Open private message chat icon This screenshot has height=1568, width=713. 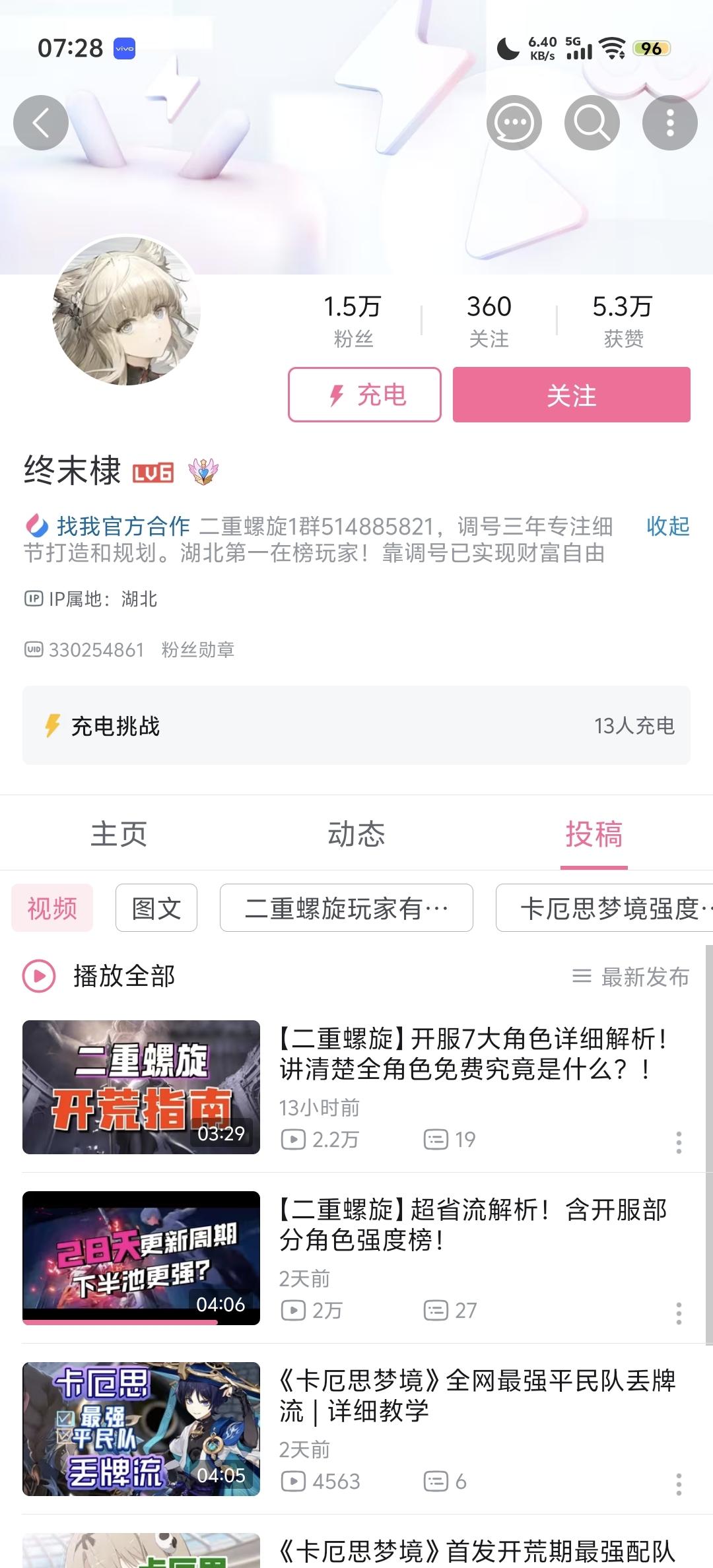(x=514, y=123)
